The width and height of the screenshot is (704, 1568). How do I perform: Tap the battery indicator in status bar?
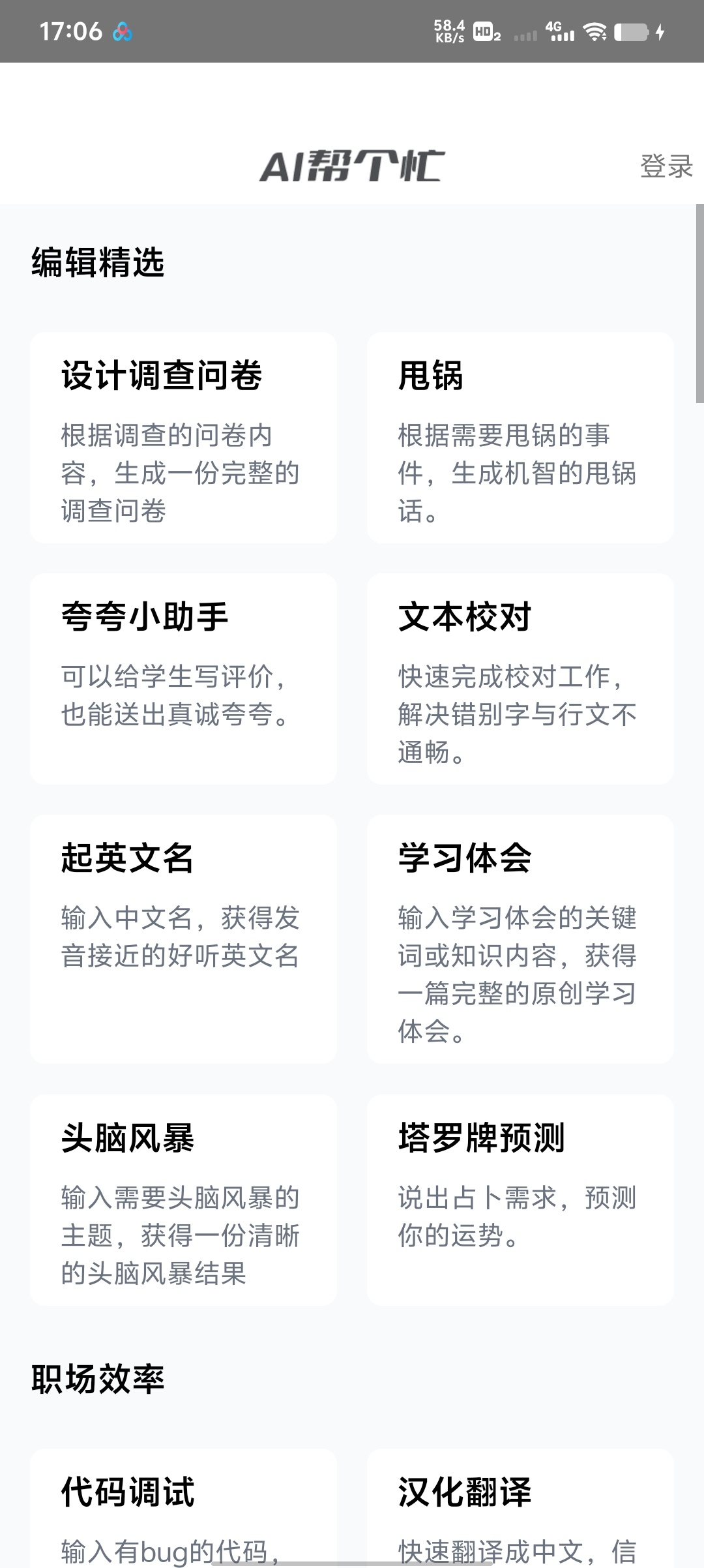click(x=630, y=31)
